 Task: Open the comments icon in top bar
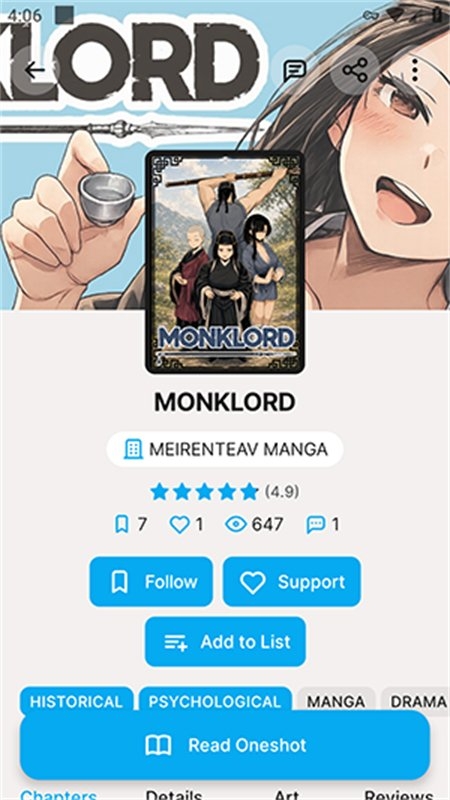pyautogui.click(x=295, y=70)
